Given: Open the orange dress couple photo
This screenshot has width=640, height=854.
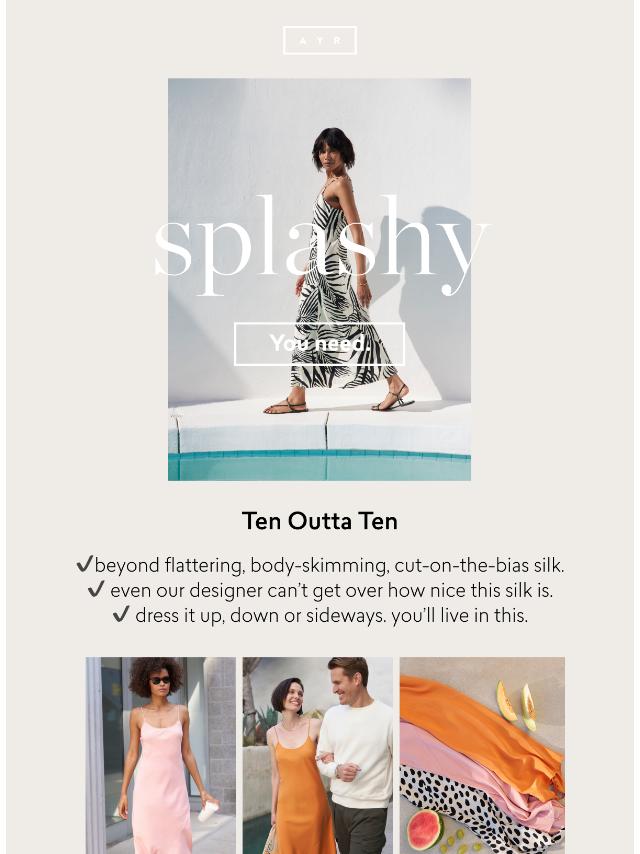Looking at the screenshot, I should [317, 754].
